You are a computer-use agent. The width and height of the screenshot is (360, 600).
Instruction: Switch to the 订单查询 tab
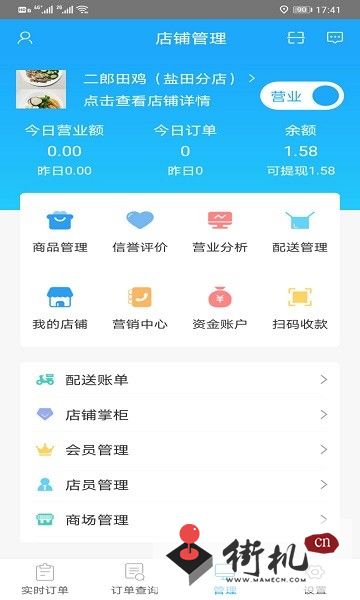point(135,579)
